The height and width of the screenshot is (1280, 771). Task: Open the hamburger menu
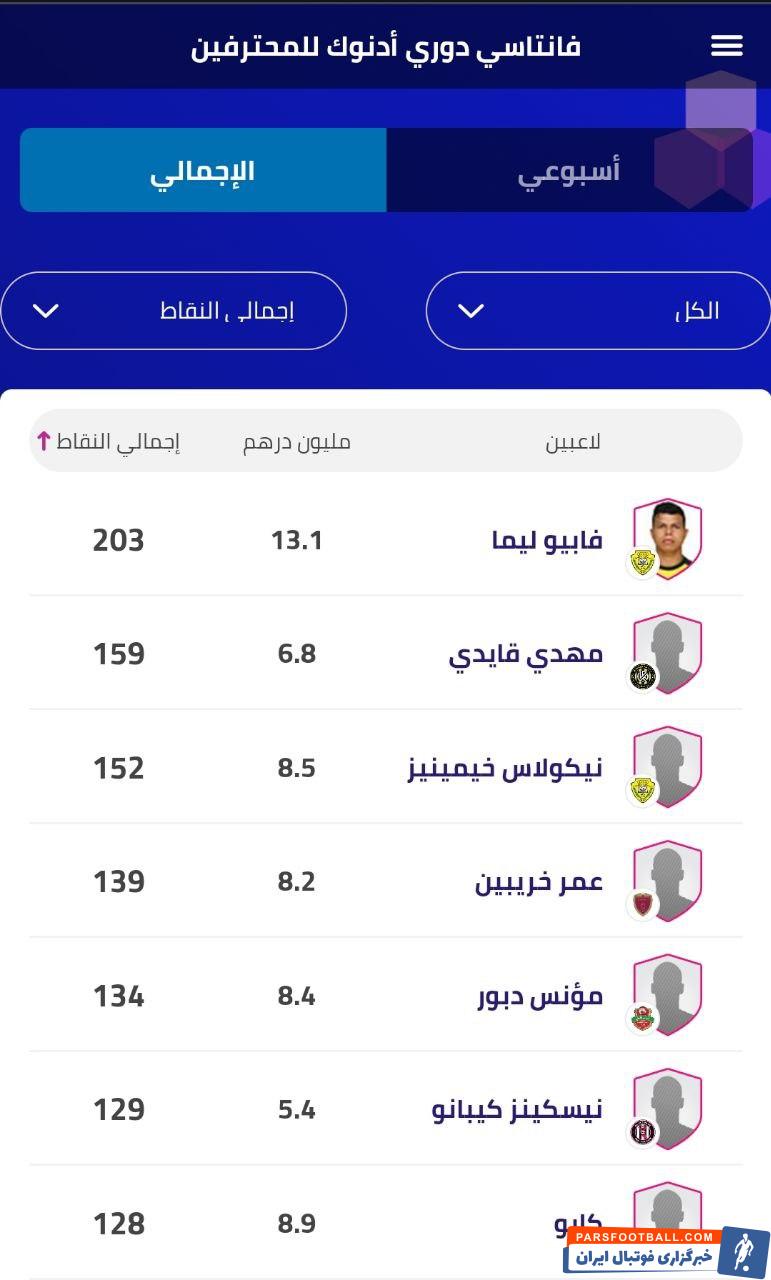point(727,45)
